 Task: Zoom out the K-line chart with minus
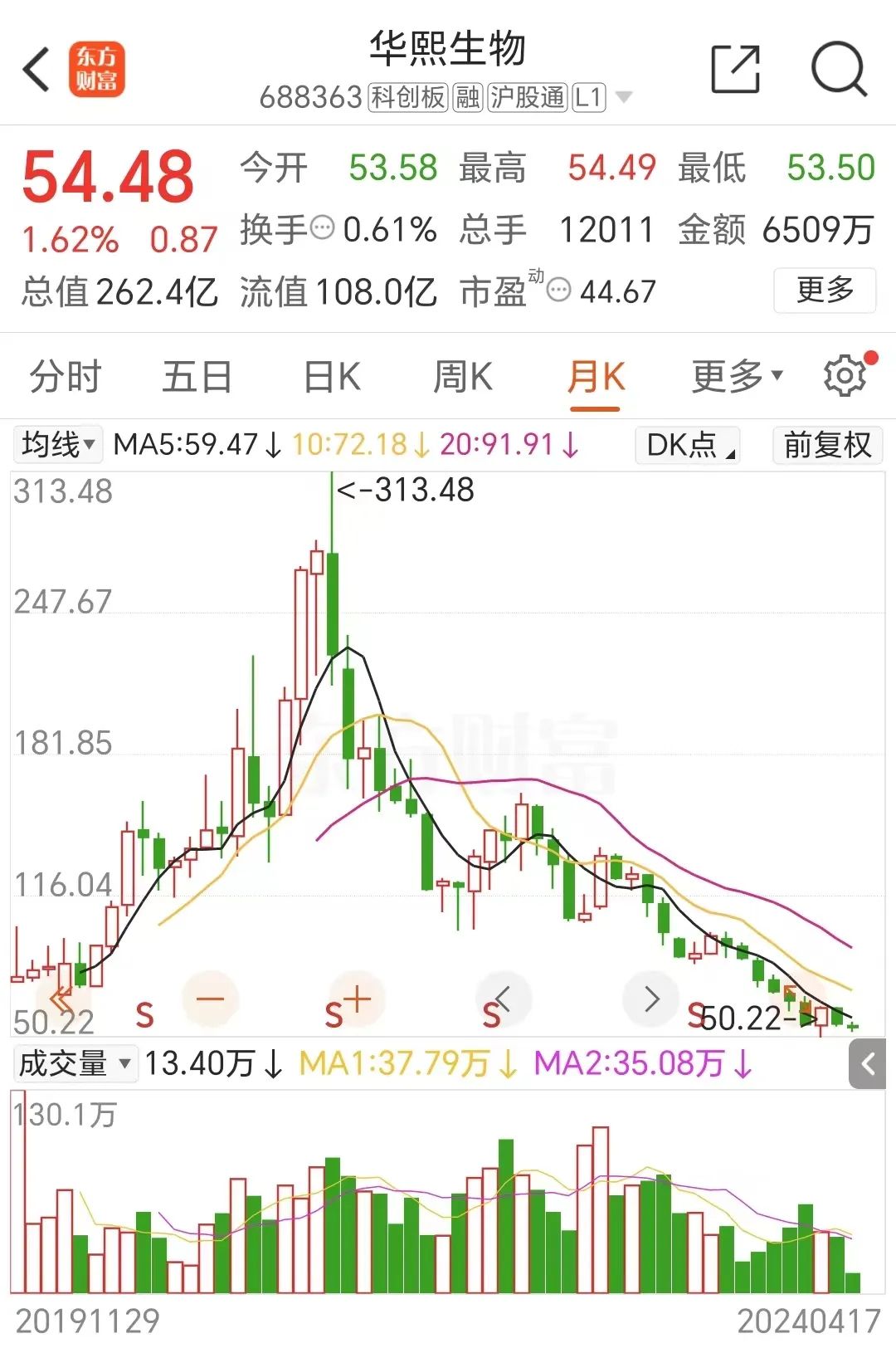point(210,999)
